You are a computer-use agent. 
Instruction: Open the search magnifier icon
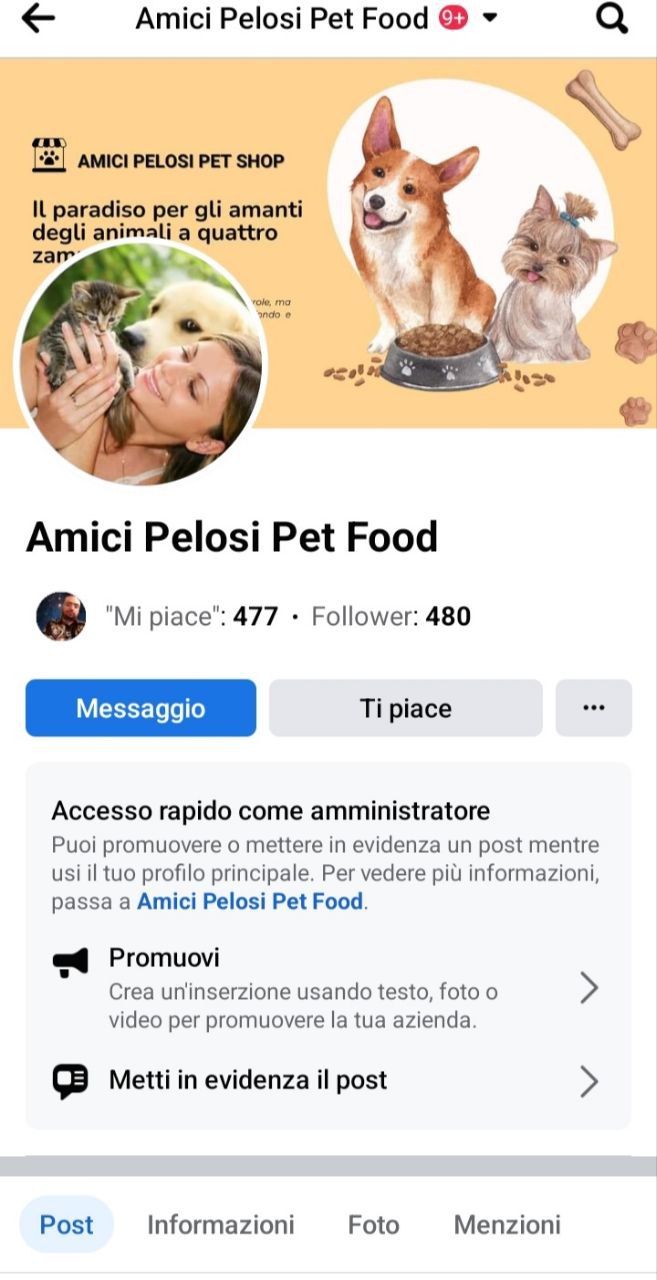click(611, 18)
